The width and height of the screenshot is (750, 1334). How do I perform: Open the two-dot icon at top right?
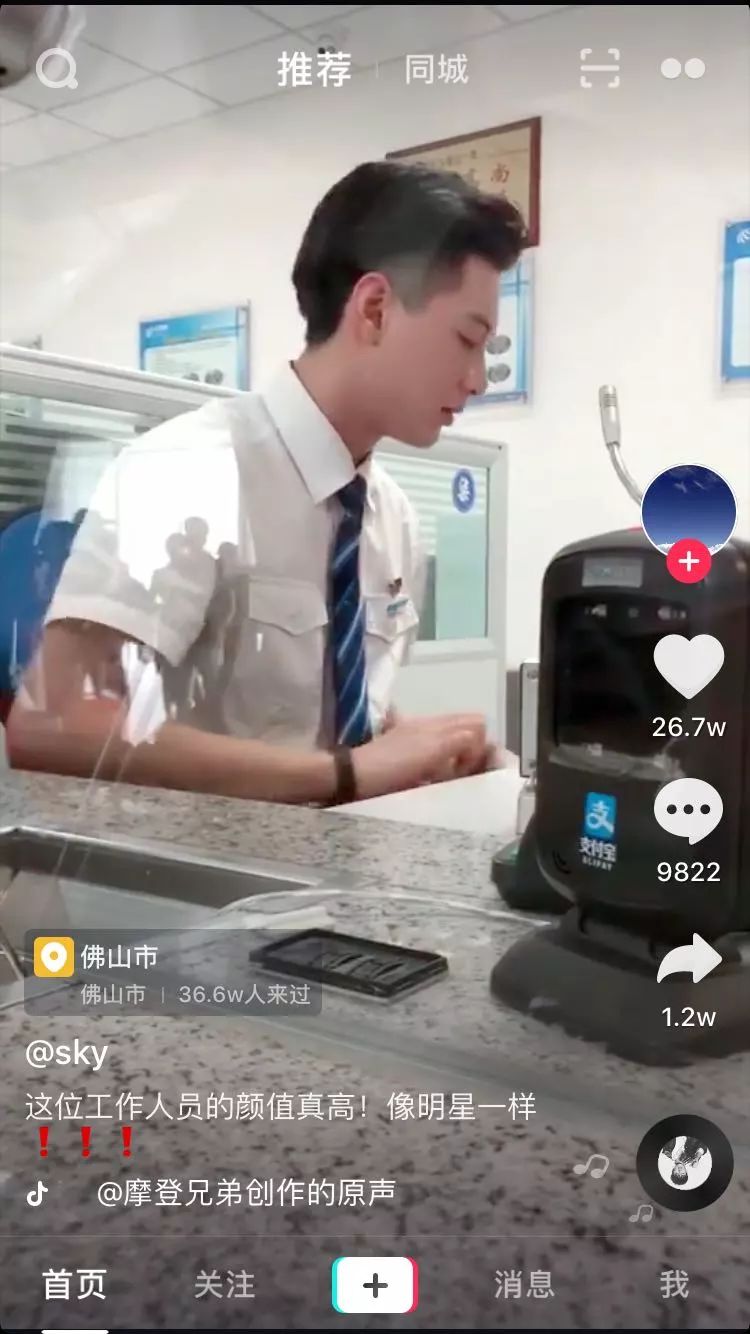(x=683, y=69)
